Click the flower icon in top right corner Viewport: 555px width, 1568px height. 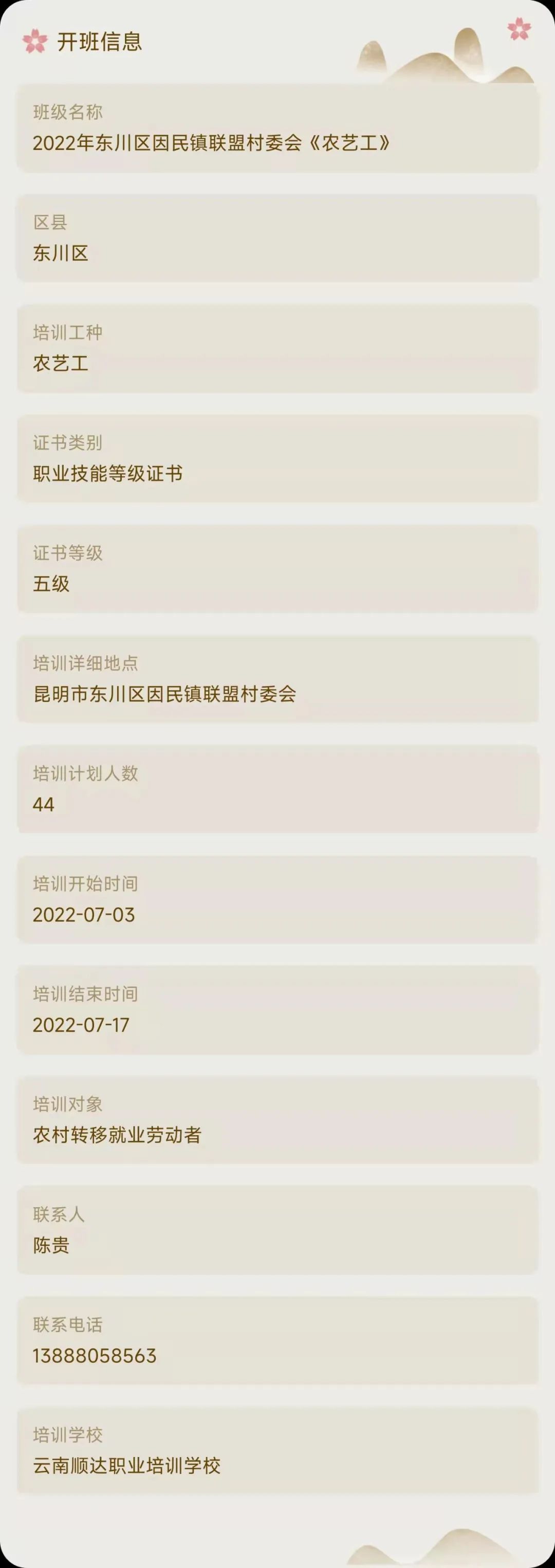pos(519,27)
